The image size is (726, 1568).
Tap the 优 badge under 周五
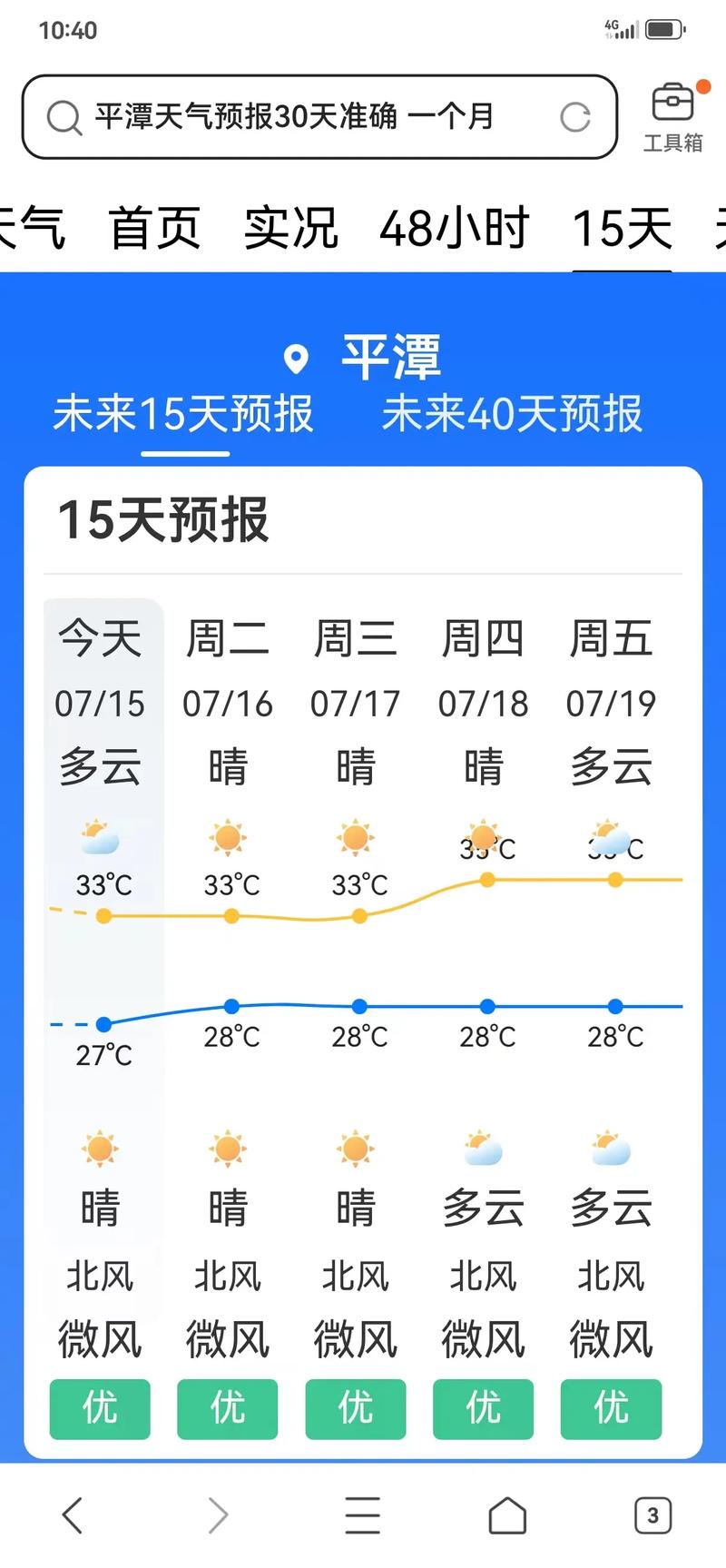tap(611, 1410)
